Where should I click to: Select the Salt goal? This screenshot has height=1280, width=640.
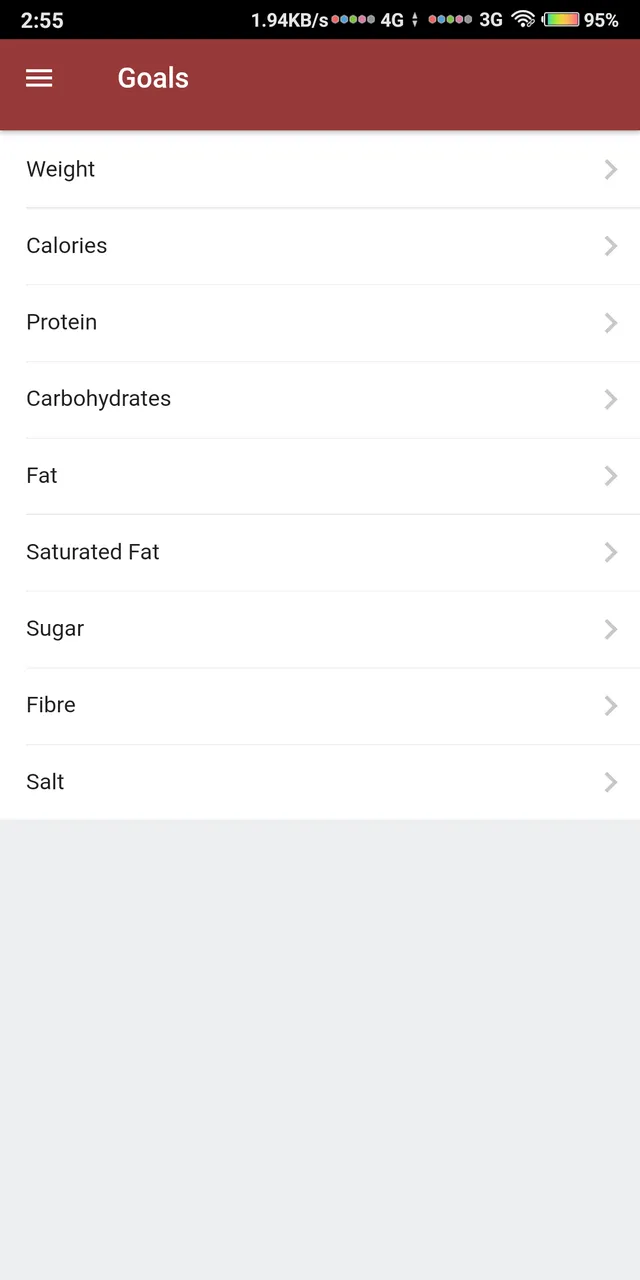tap(320, 782)
